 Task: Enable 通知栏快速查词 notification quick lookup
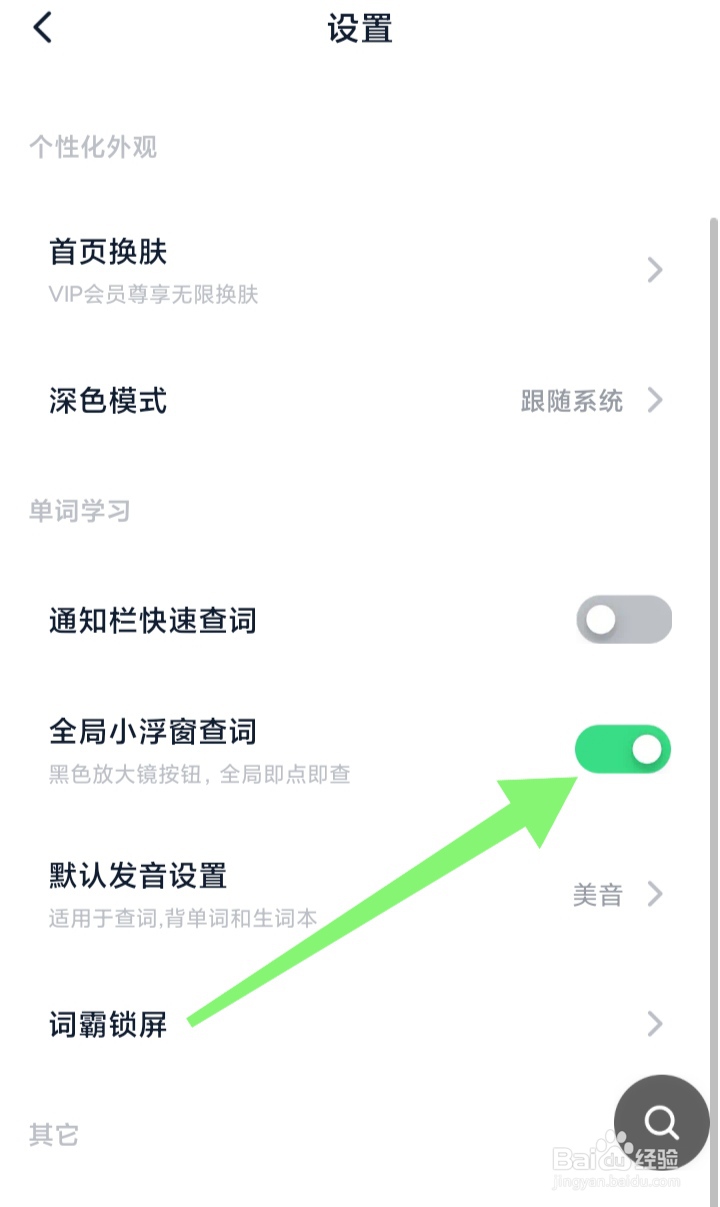[623, 619]
